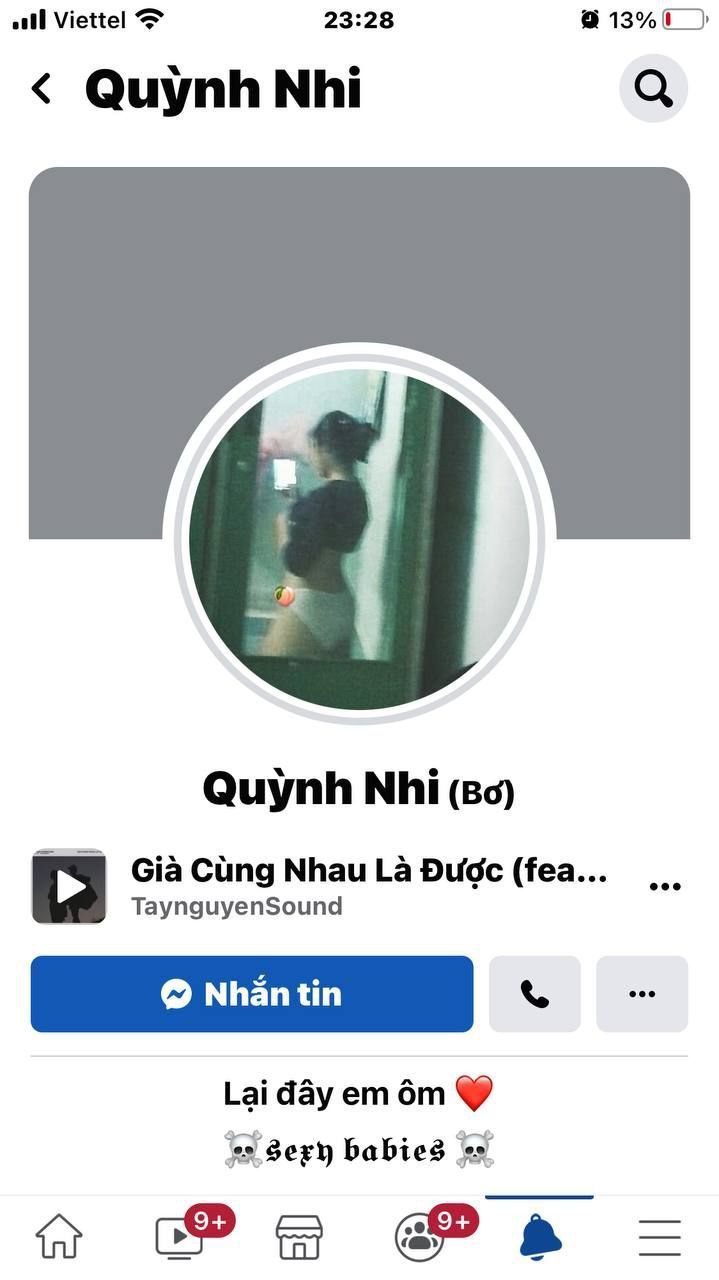Go to the Marketplace tab
719x1280 pixels.
(x=299, y=1238)
